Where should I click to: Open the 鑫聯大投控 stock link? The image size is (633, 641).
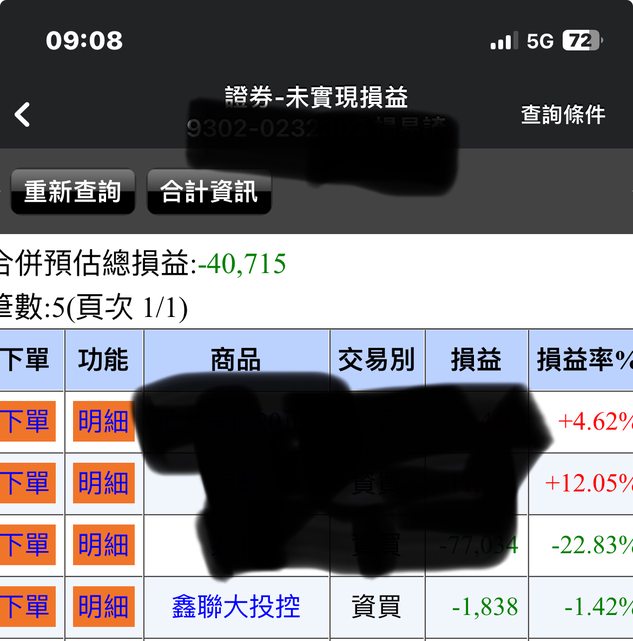[x=236, y=607]
